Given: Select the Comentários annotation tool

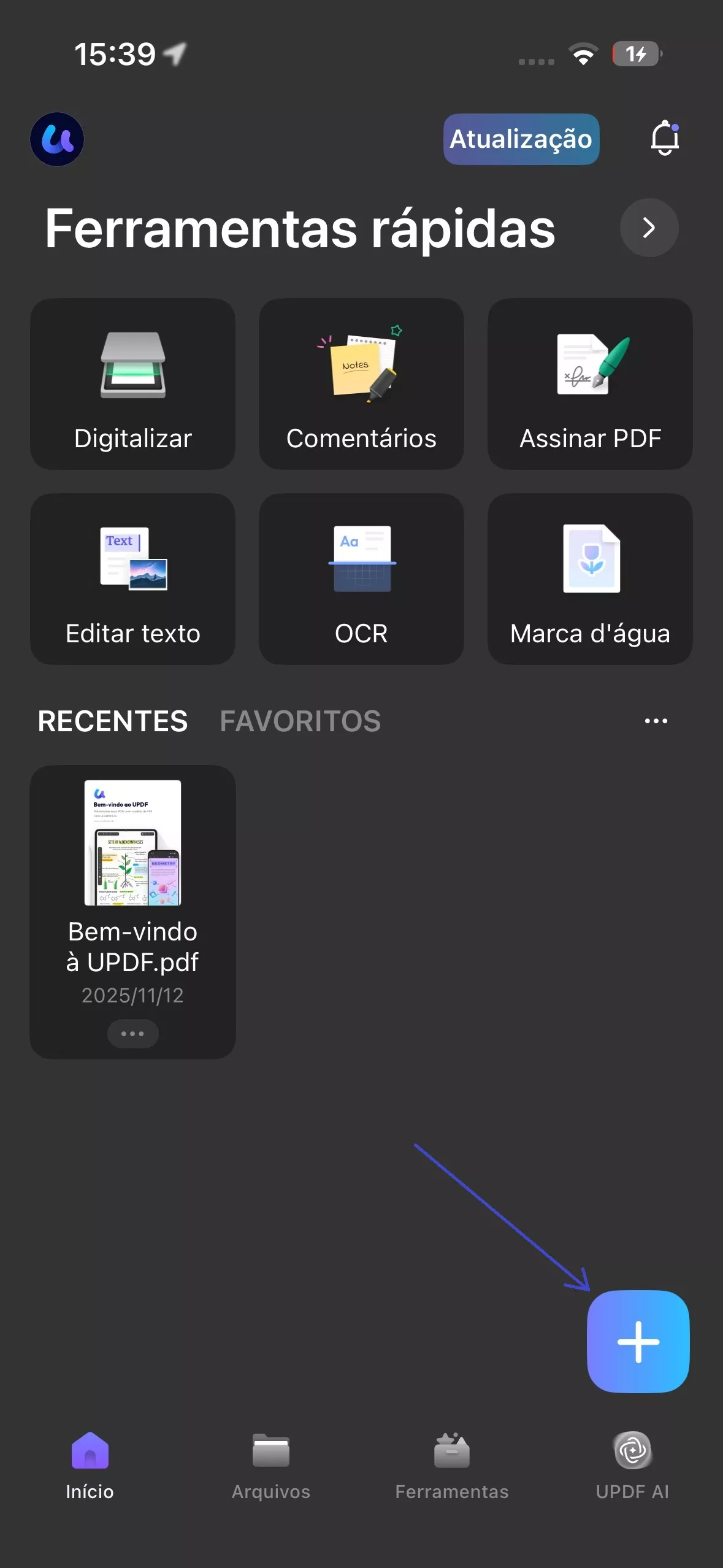Looking at the screenshot, I should tap(361, 383).
